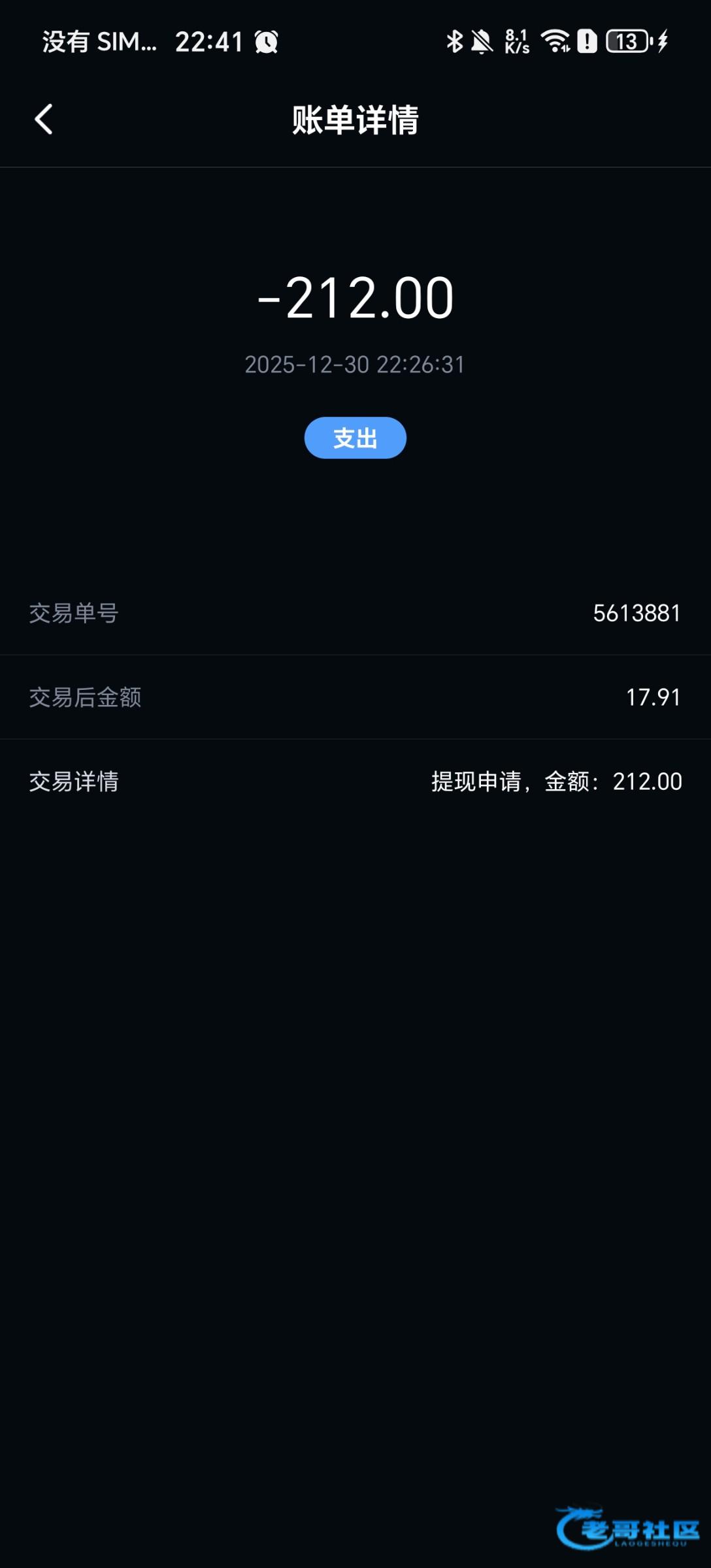Go back from the 账单详情 page
Viewport: 711px width, 1568px height.
click(44, 120)
